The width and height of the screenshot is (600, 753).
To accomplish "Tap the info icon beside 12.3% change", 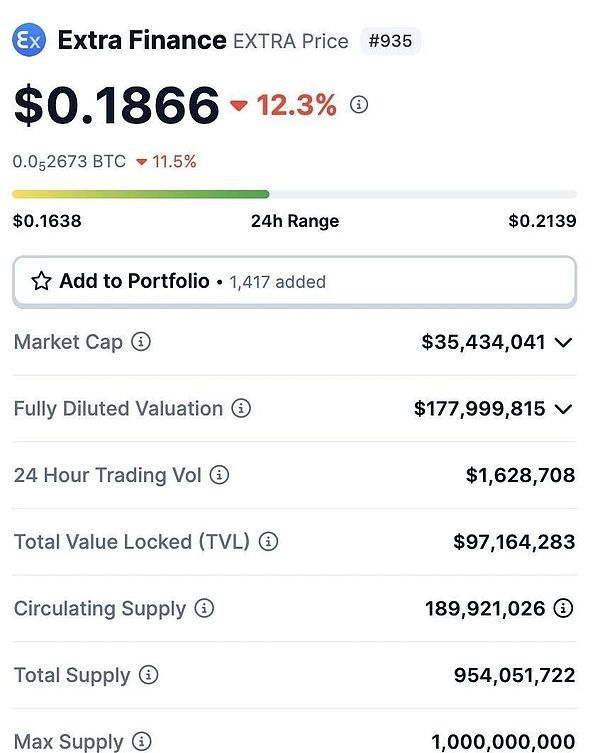I will point(359,104).
